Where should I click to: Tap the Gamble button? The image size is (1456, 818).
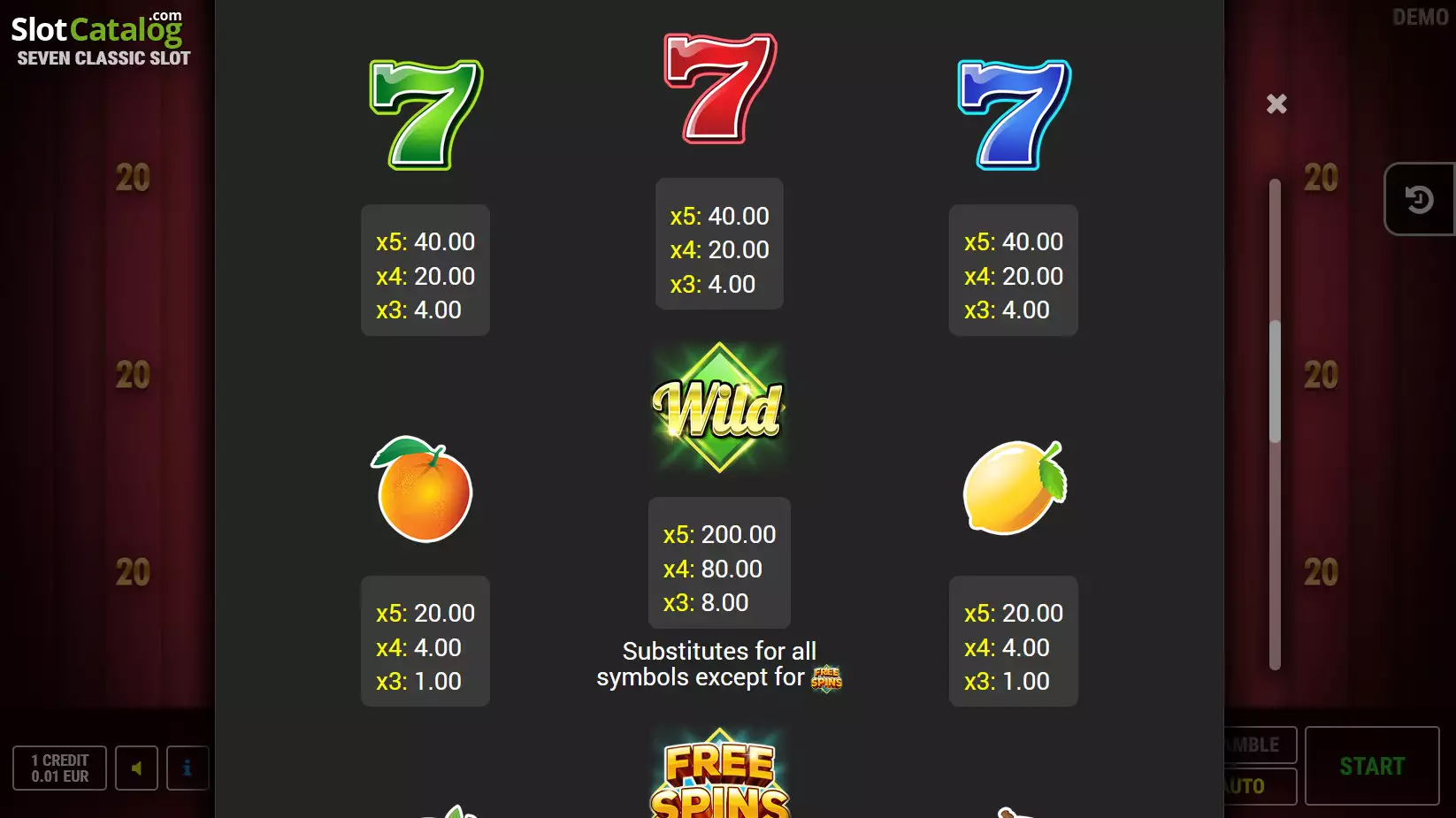(1261, 745)
